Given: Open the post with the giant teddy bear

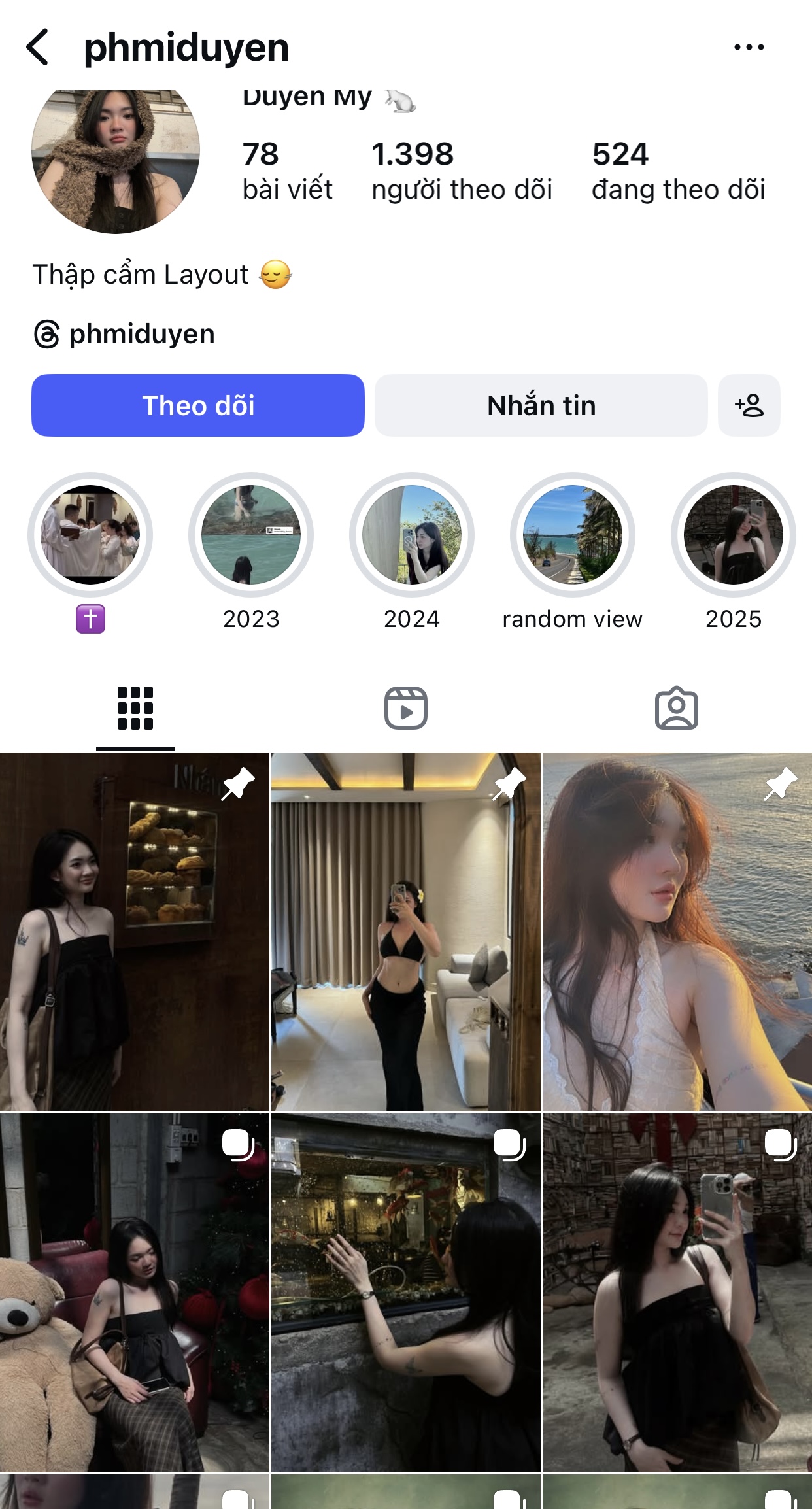Looking at the screenshot, I should [x=135, y=1293].
